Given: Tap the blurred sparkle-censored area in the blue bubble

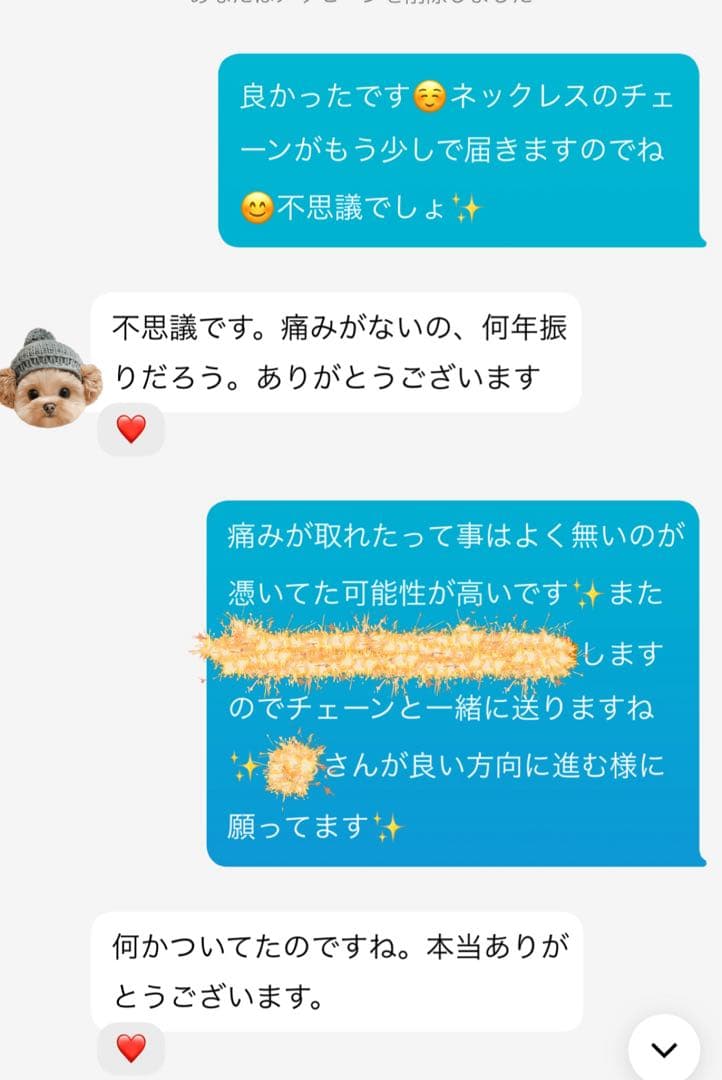Looking at the screenshot, I should pyautogui.click(x=390, y=650).
